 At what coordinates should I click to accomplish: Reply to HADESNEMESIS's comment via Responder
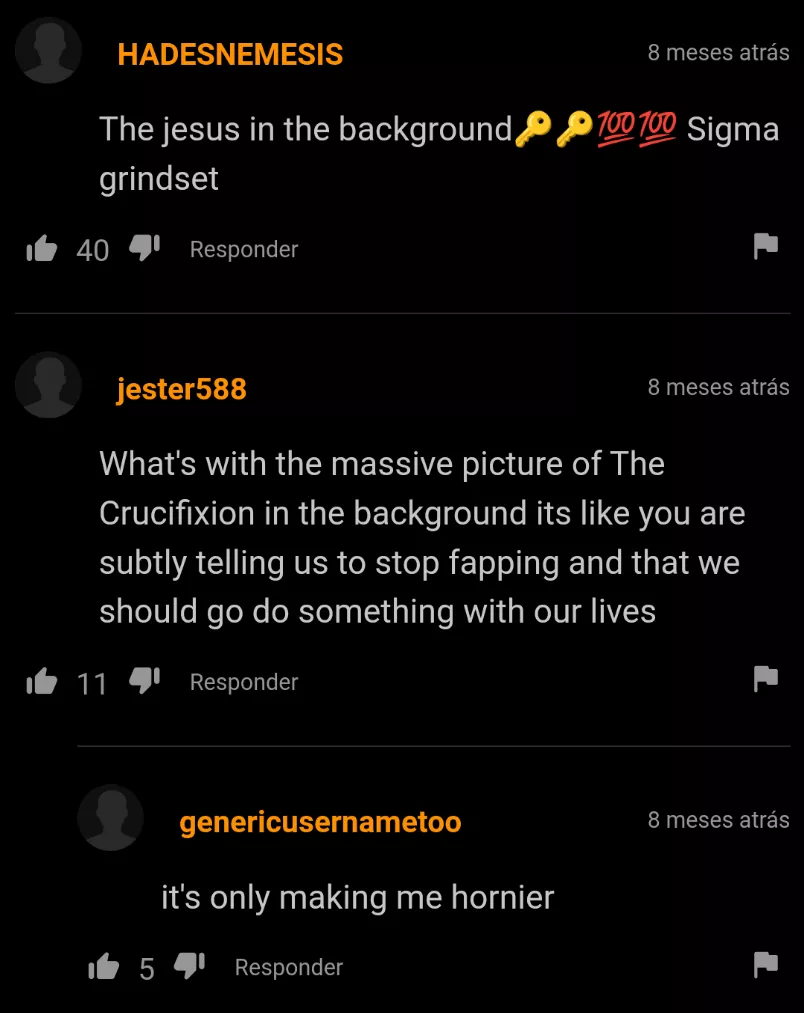tap(244, 249)
